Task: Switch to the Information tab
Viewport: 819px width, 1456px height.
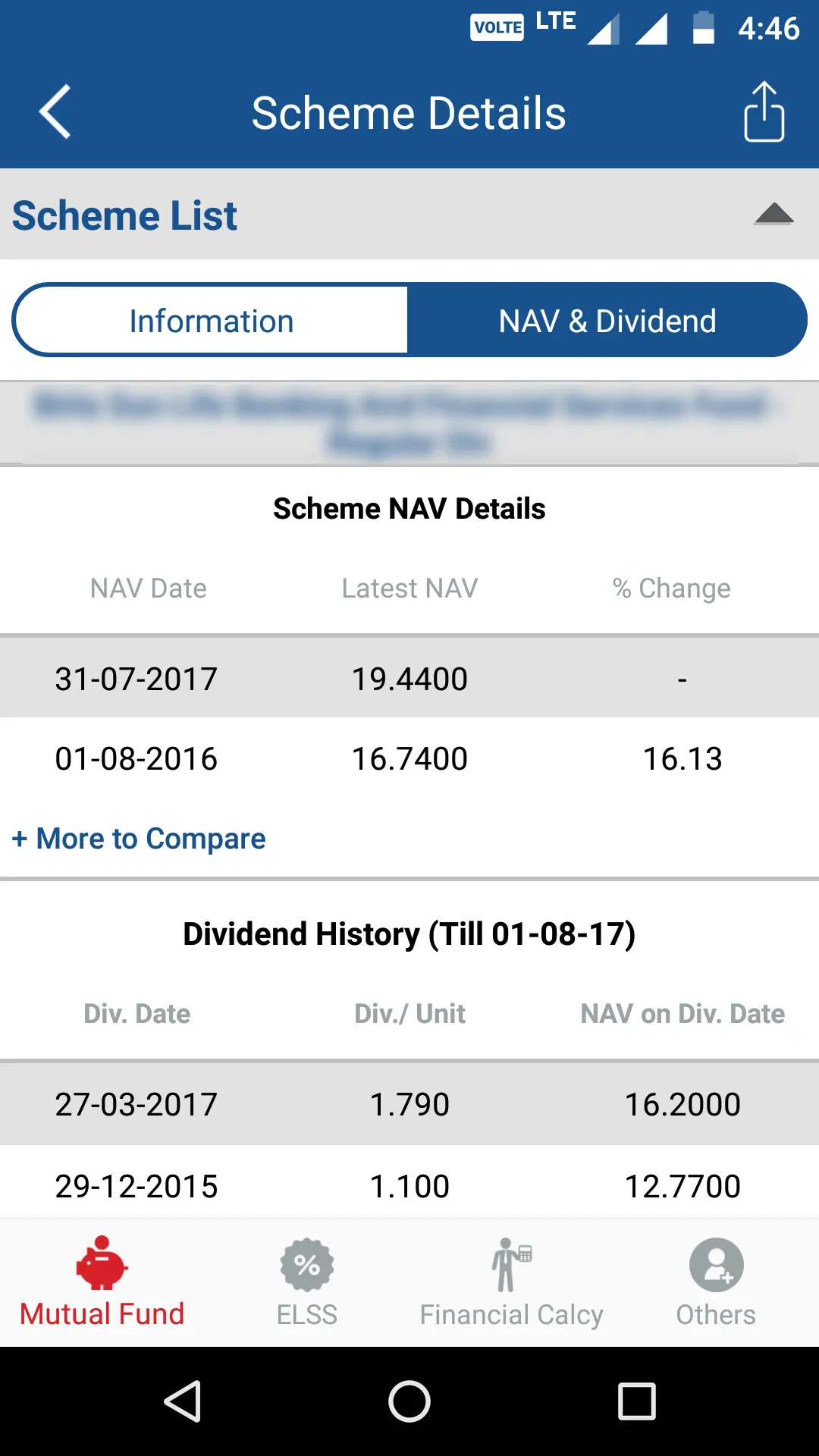Action: pyautogui.click(x=211, y=320)
